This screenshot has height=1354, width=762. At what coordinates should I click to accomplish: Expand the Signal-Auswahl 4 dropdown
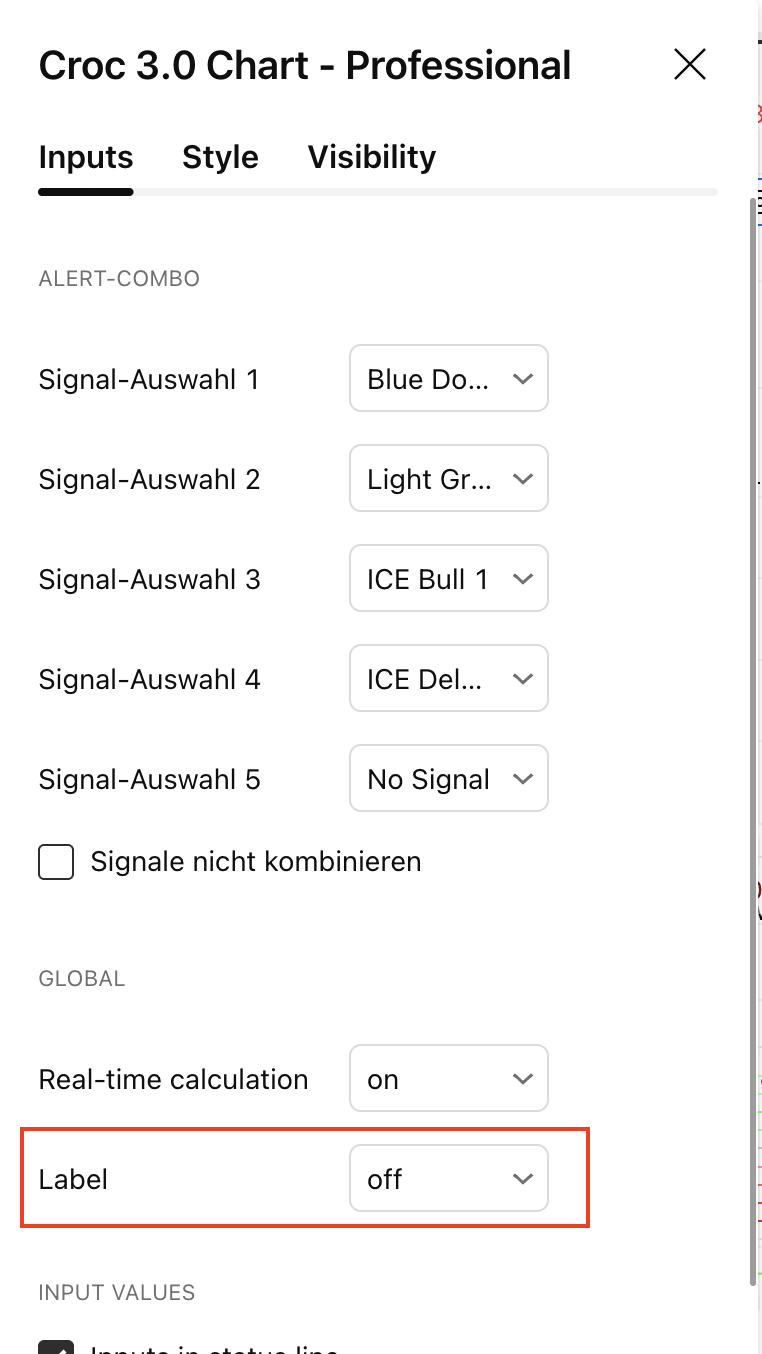(x=449, y=679)
